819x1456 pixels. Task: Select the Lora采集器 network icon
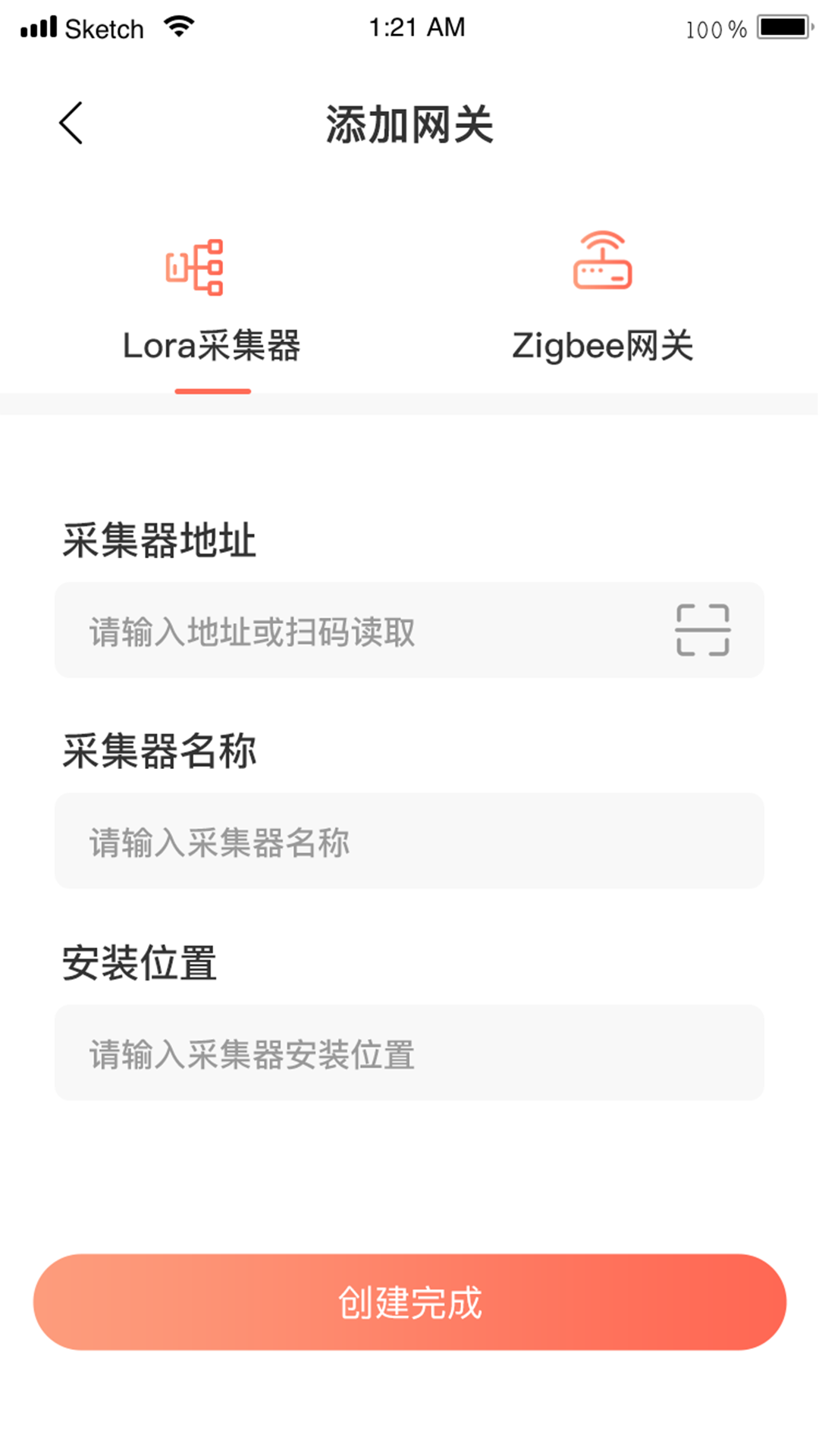point(194,265)
